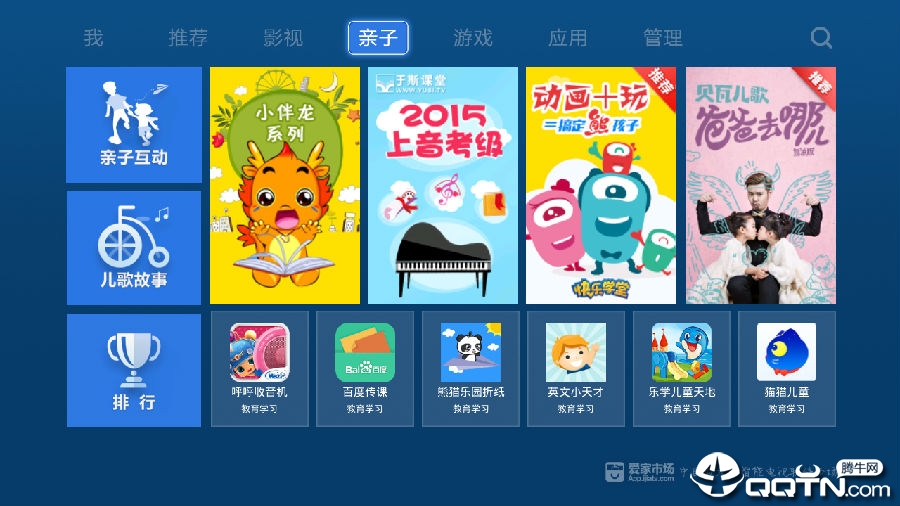This screenshot has height=506, width=900.
Task: Open the 呼呼收音机 app
Action: click(x=260, y=368)
